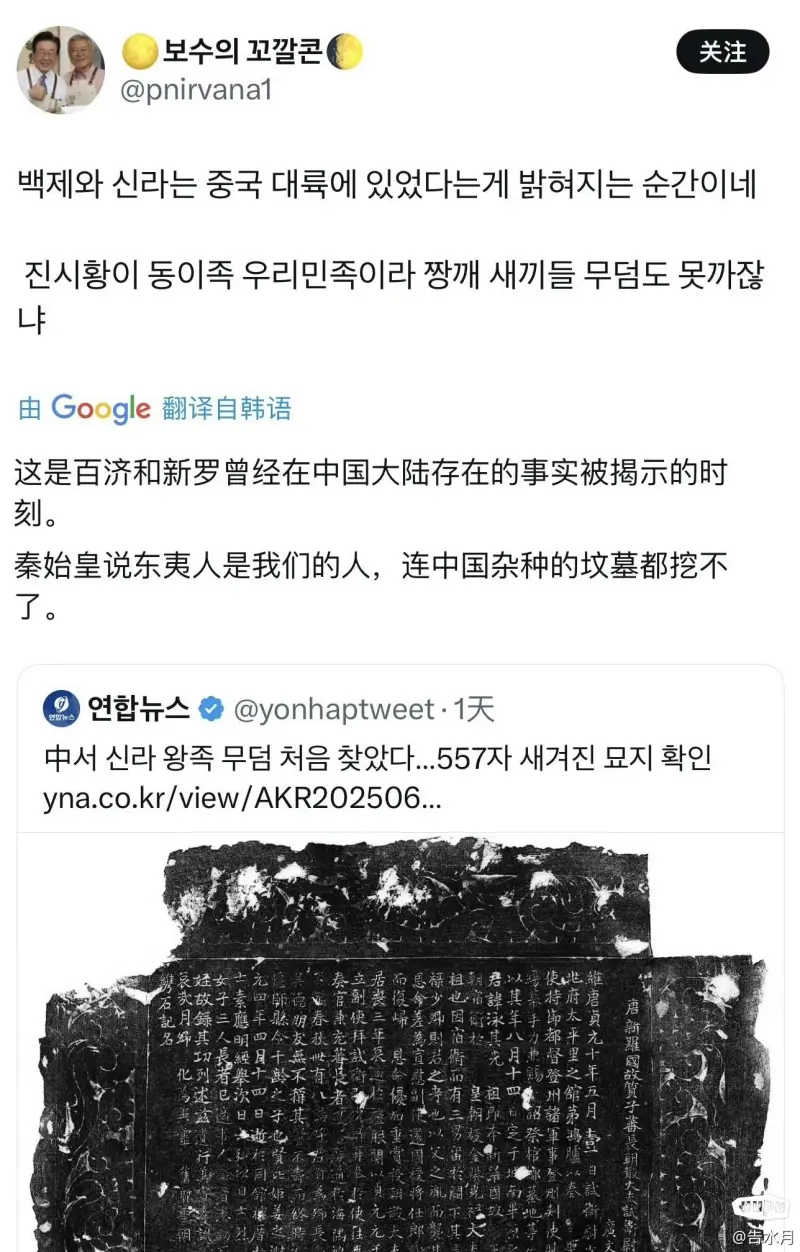This screenshot has height=1252, width=800.
Task: Open the @pnirvana1 profile handle
Action: (x=196, y=91)
